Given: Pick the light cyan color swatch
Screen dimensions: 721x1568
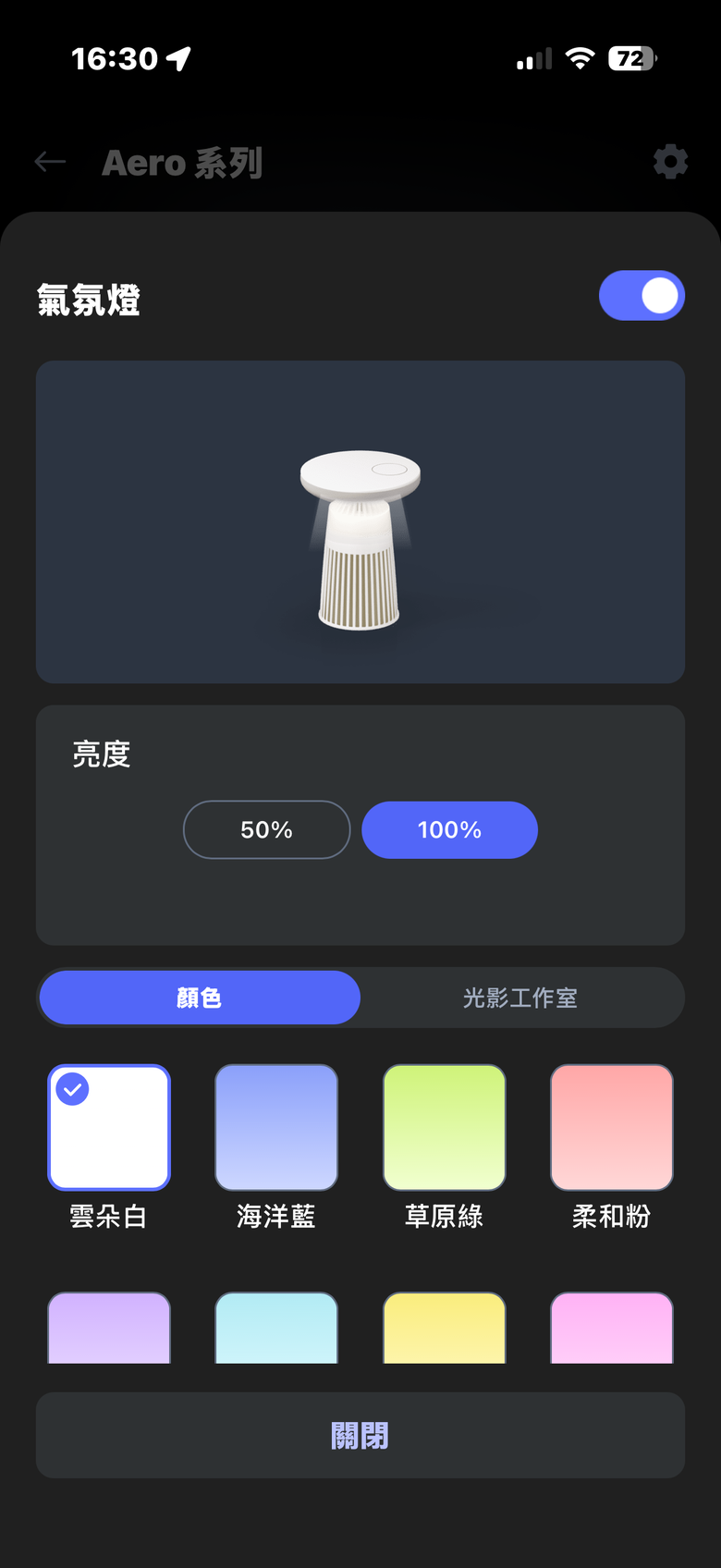Looking at the screenshot, I should click(x=276, y=1328).
